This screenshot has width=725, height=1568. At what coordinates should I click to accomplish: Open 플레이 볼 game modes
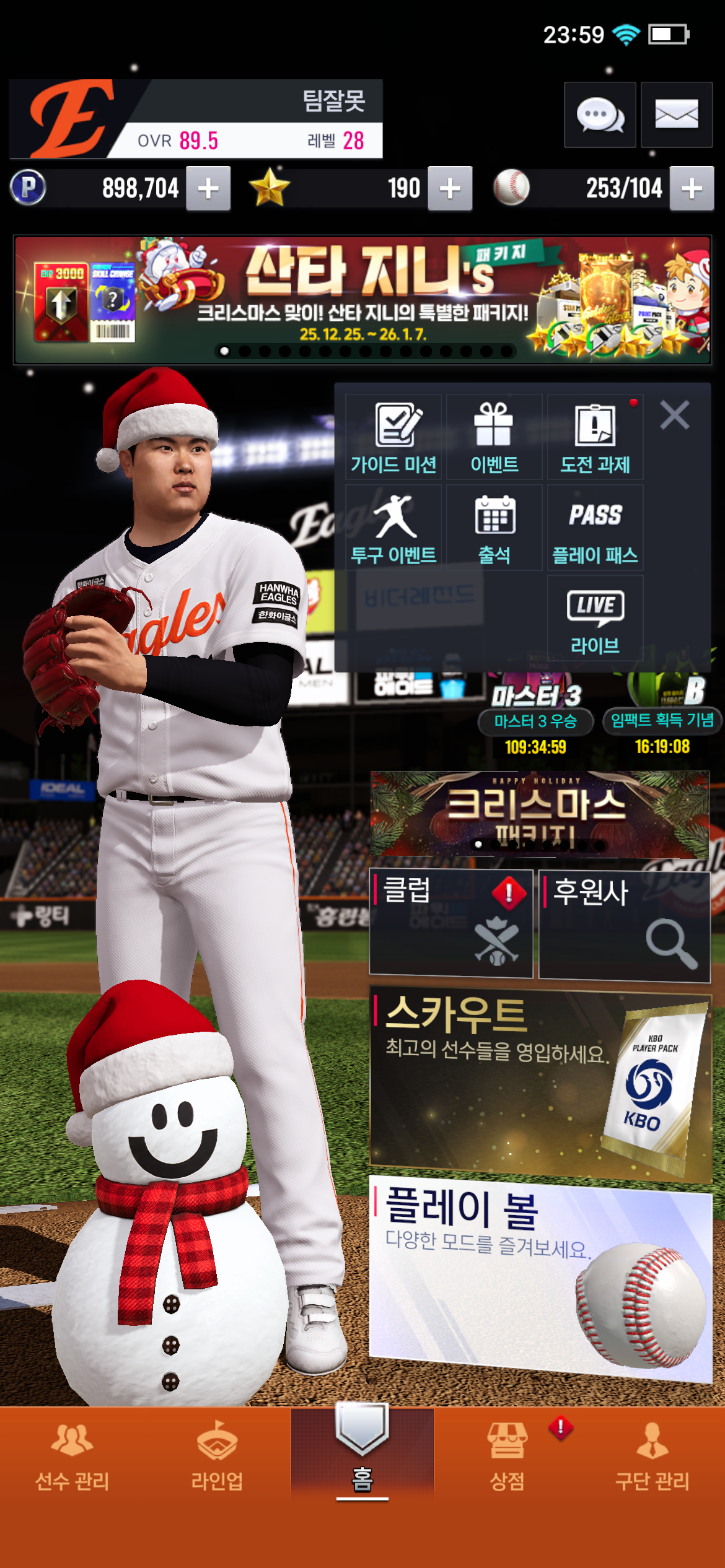click(x=540, y=1276)
